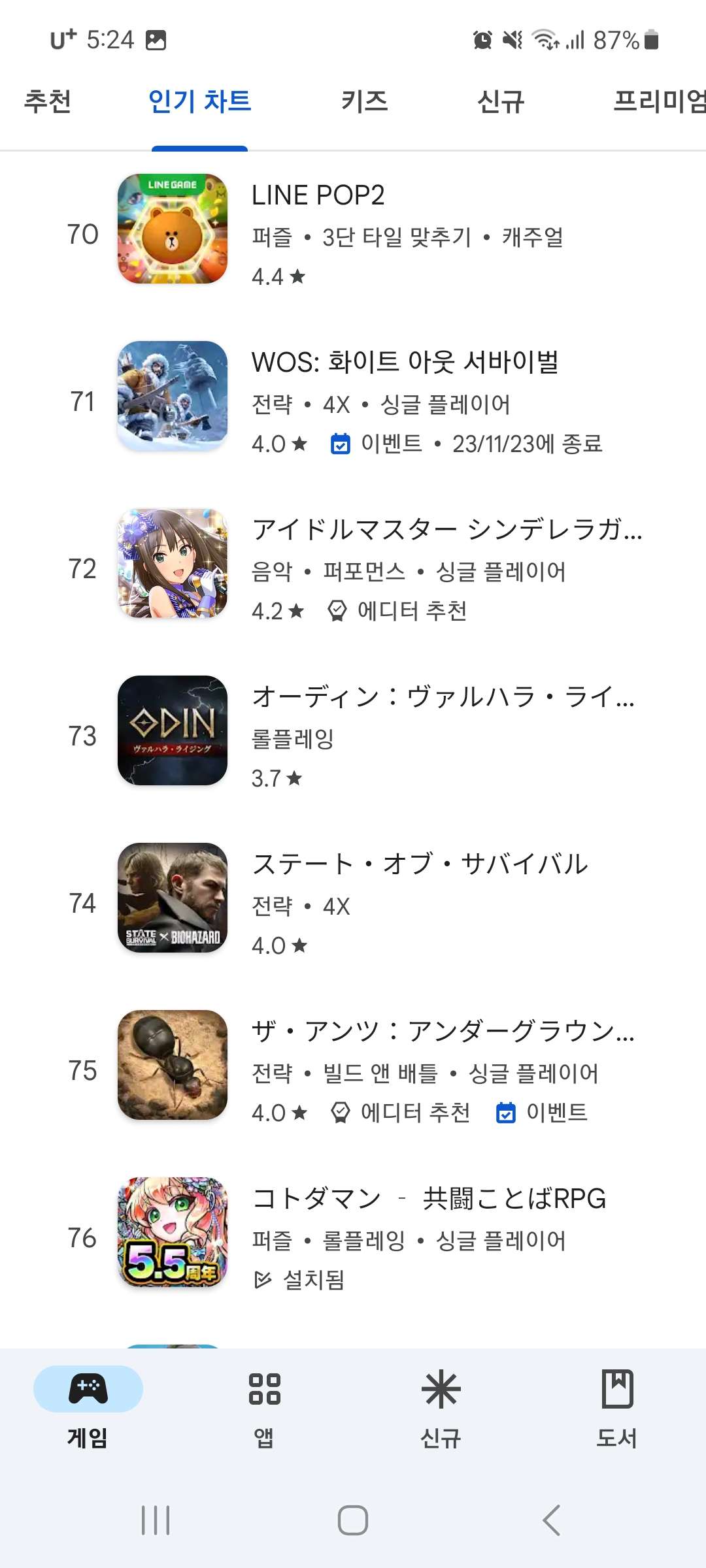Image resolution: width=706 pixels, height=1568 pixels.
Task: Select ステート・オブ・サバイバル from the chart
Action: (x=353, y=899)
